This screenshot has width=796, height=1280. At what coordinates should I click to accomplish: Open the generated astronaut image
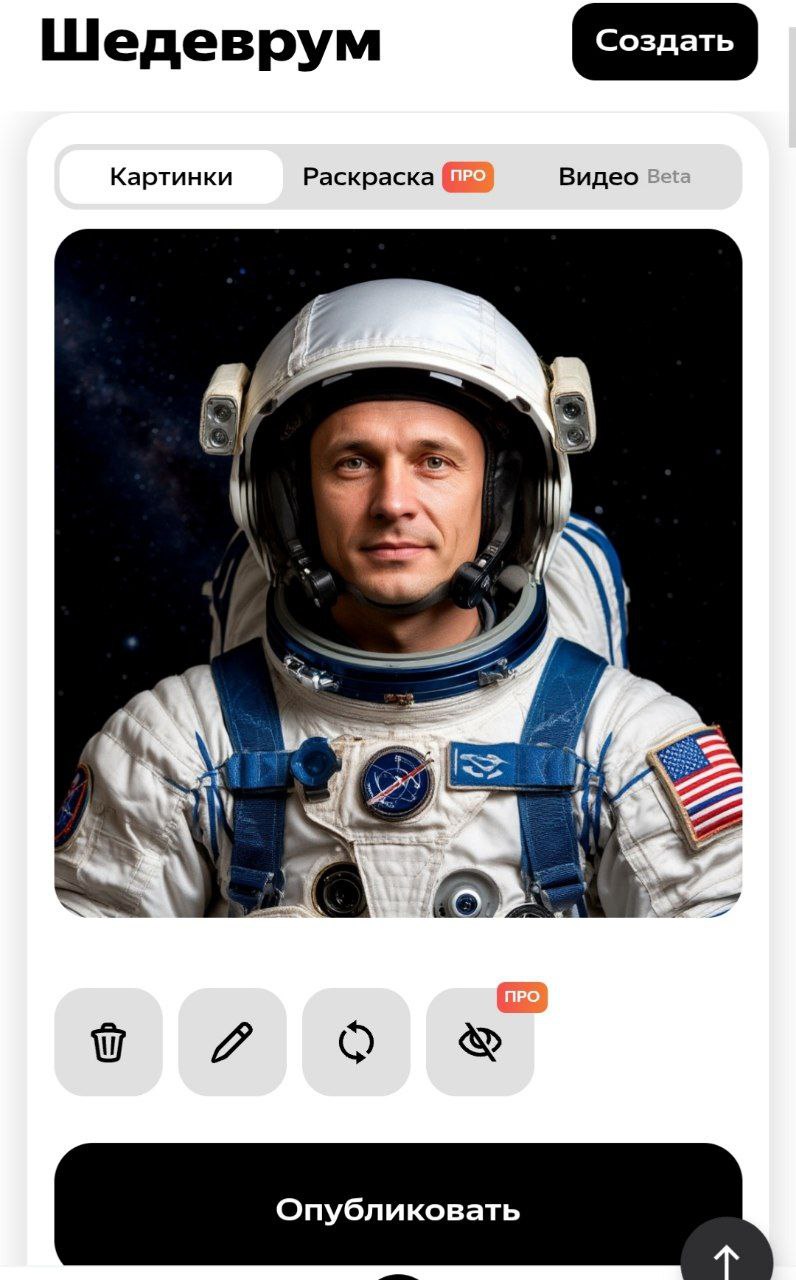[x=398, y=572]
